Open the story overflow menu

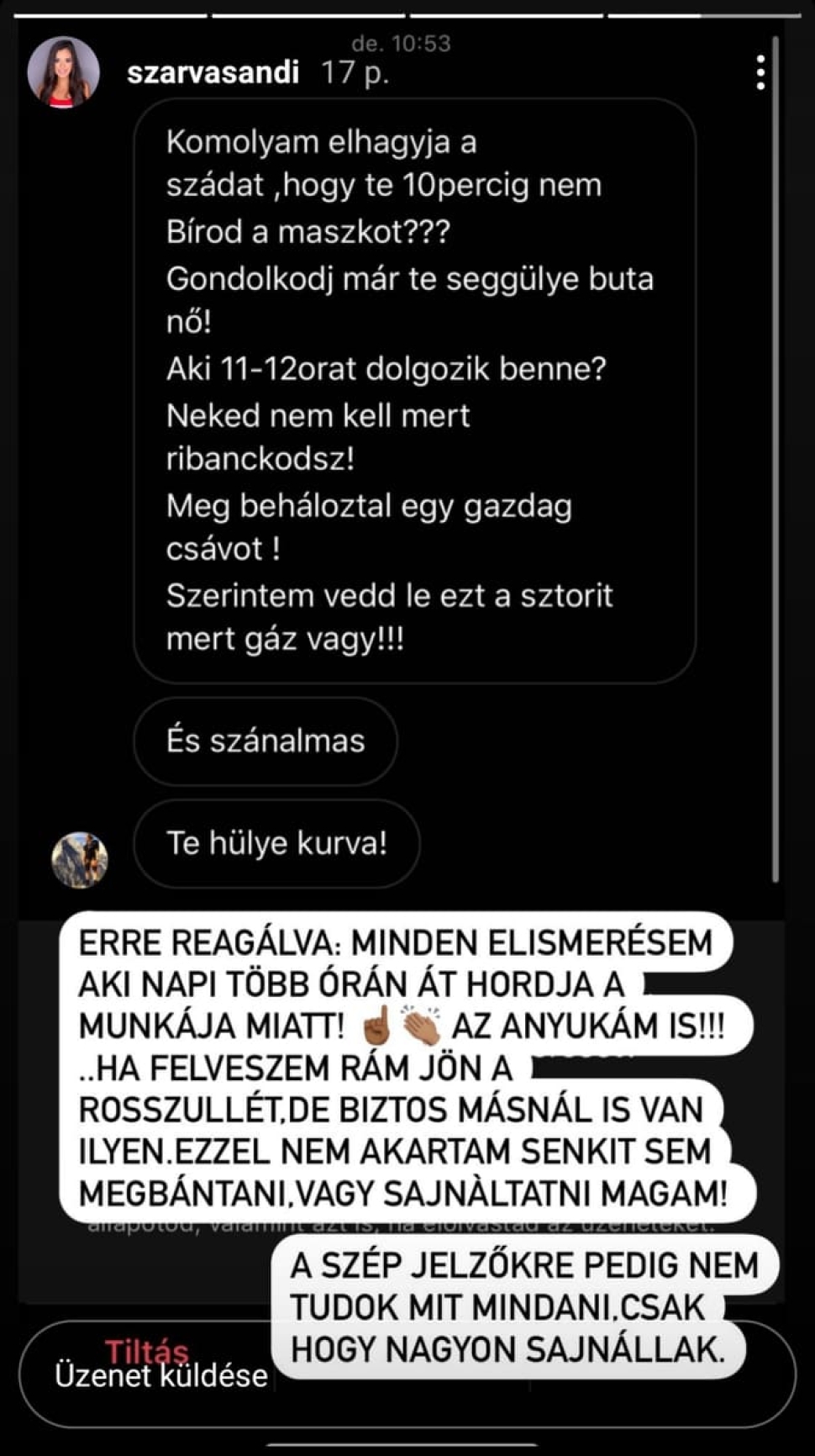760,73
